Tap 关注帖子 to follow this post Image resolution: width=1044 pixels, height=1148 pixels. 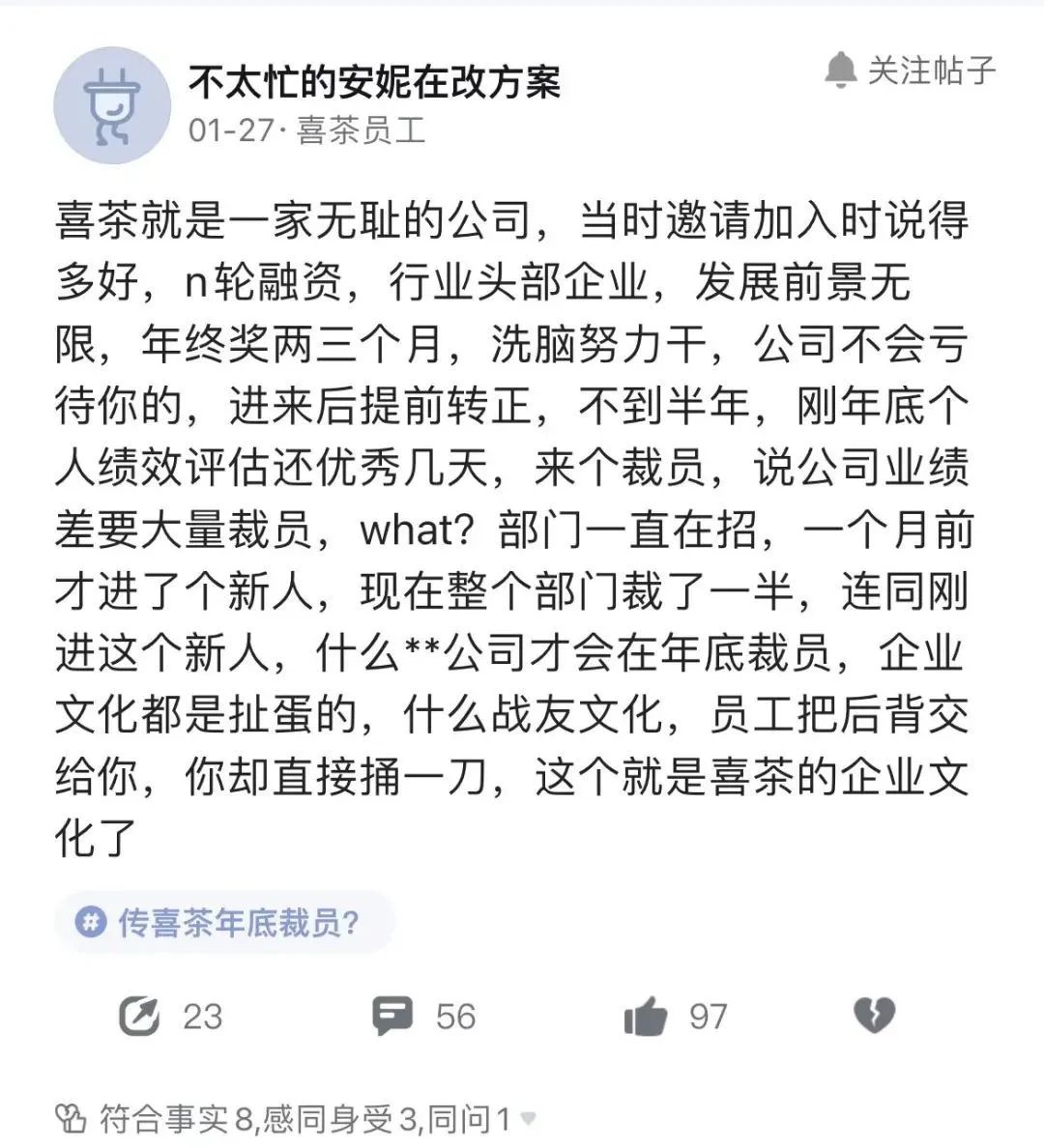[x=911, y=71]
